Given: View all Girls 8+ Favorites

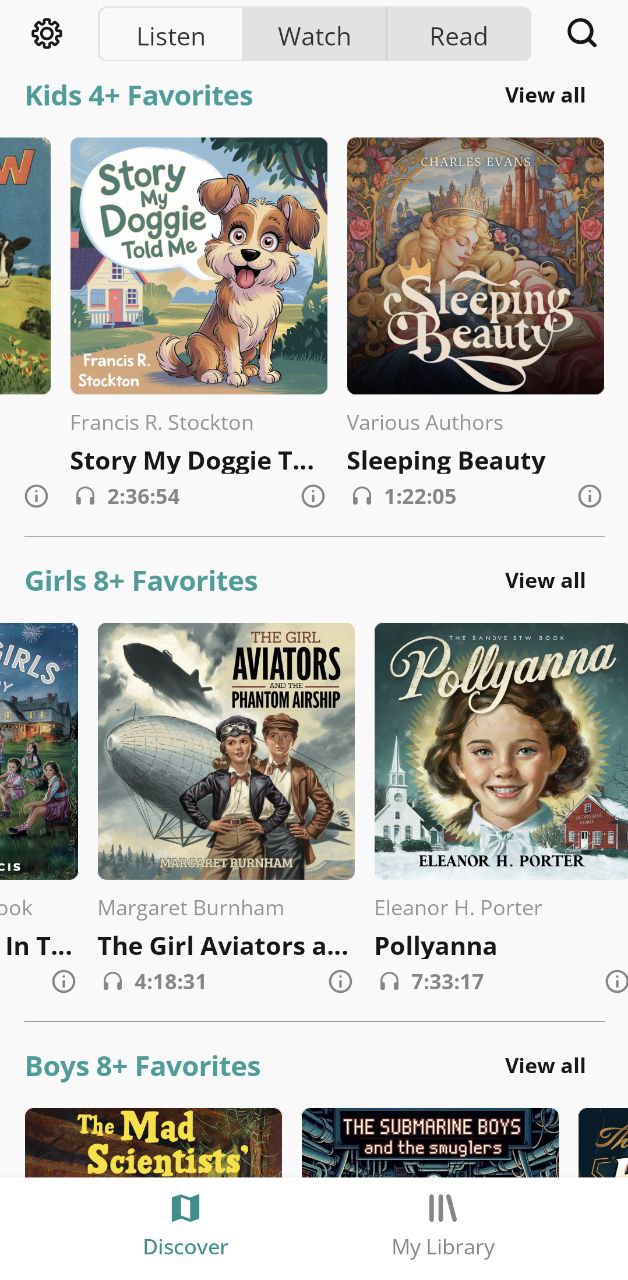Looking at the screenshot, I should (545, 581).
